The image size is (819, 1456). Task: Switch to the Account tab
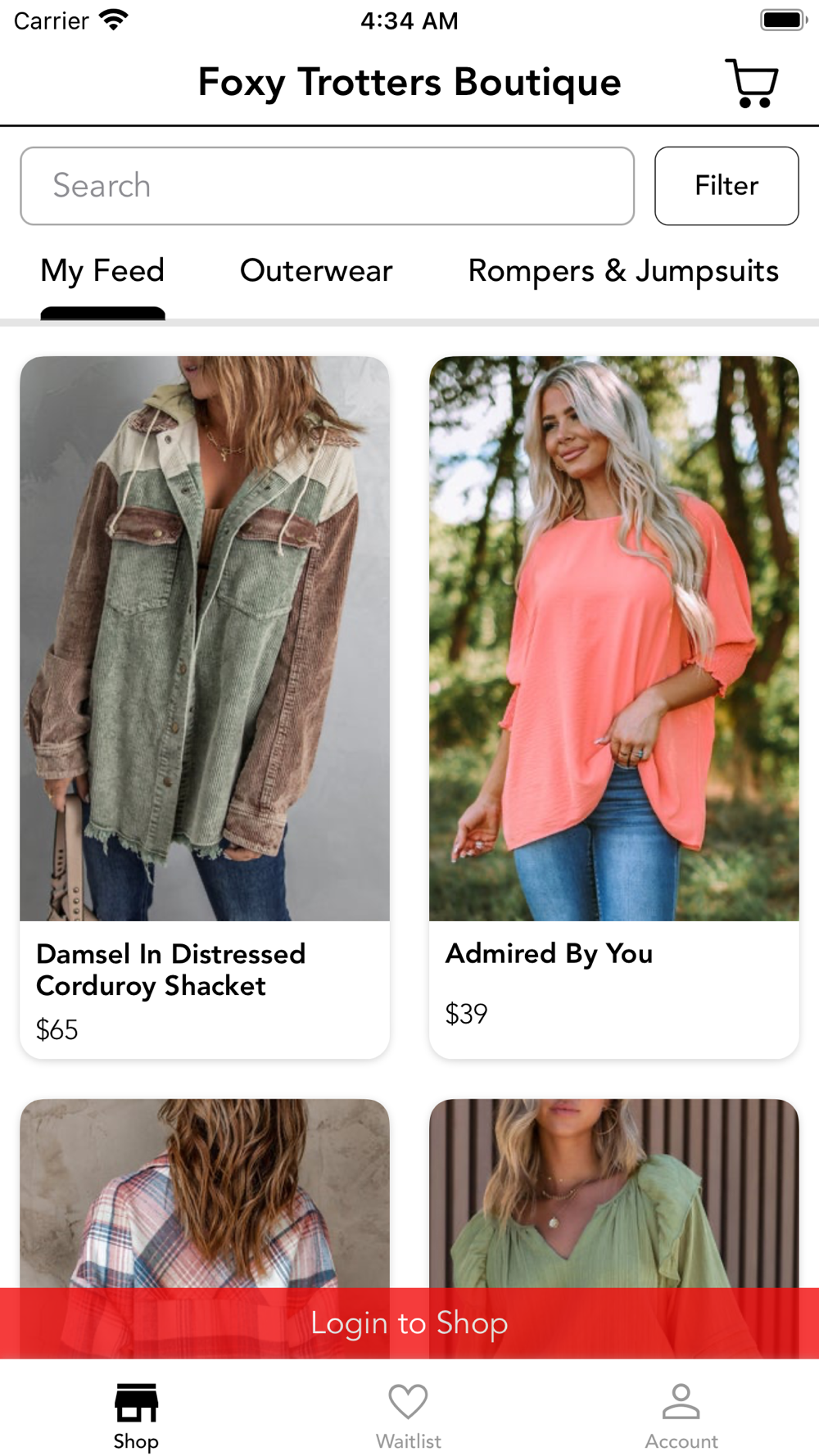[x=681, y=1416]
